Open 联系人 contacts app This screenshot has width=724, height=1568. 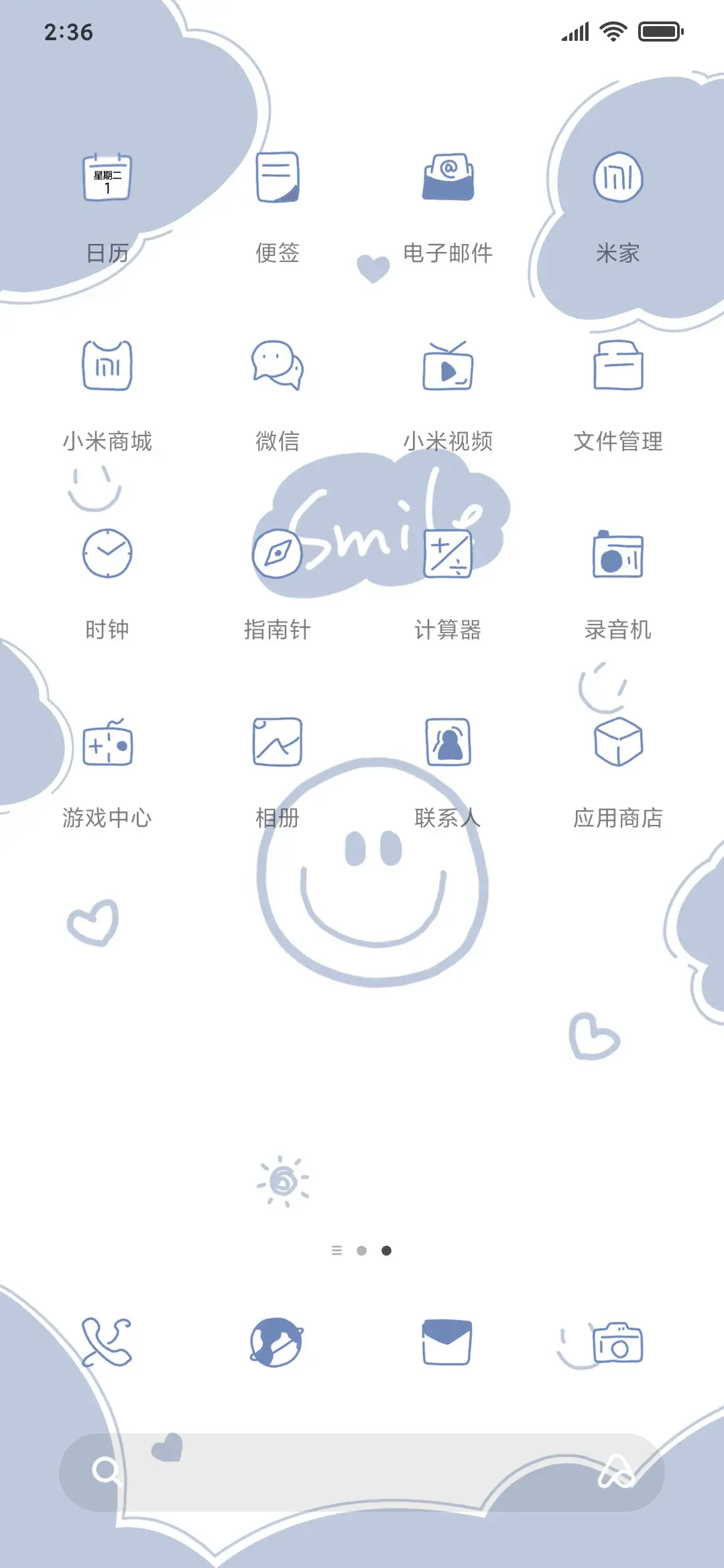448,742
